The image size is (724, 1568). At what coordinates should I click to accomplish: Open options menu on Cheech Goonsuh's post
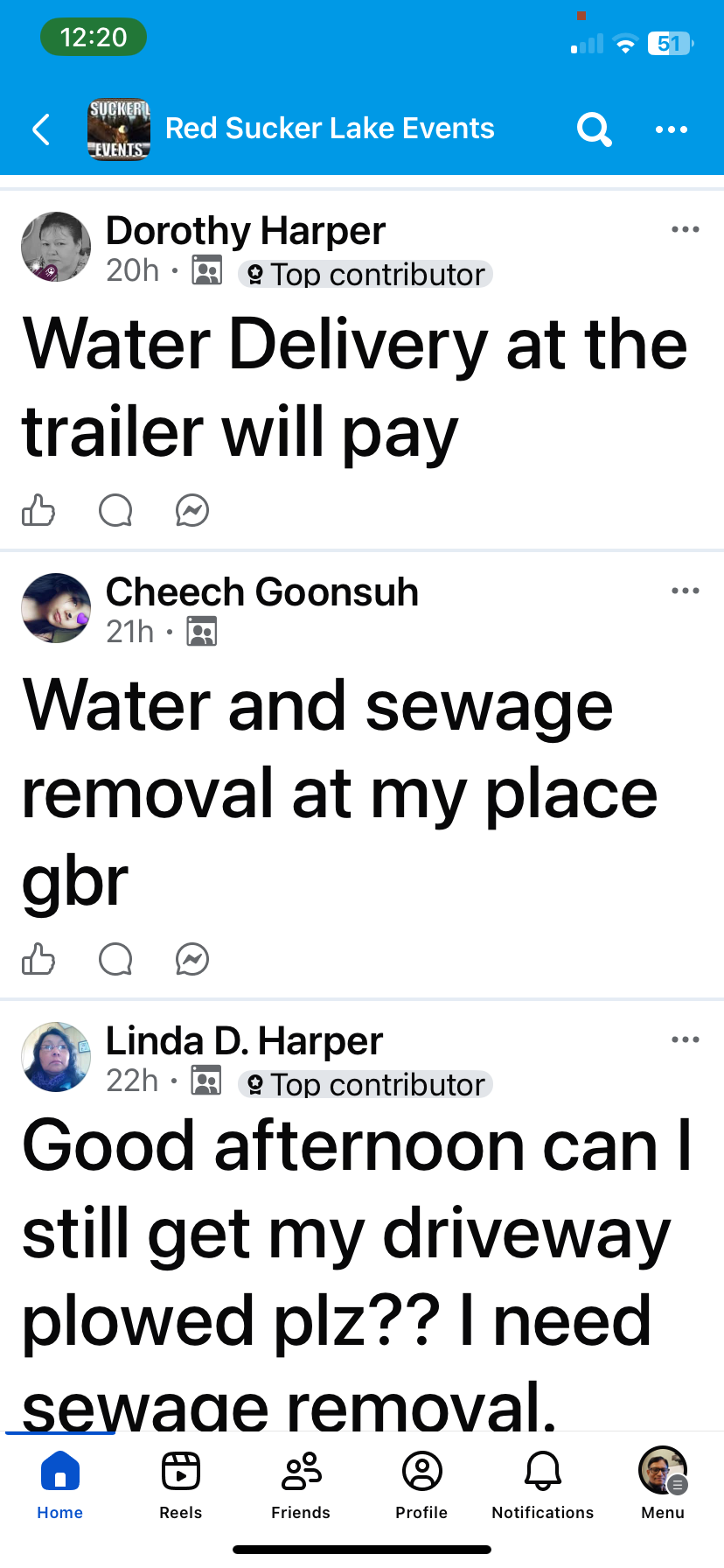pyautogui.click(x=686, y=591)
